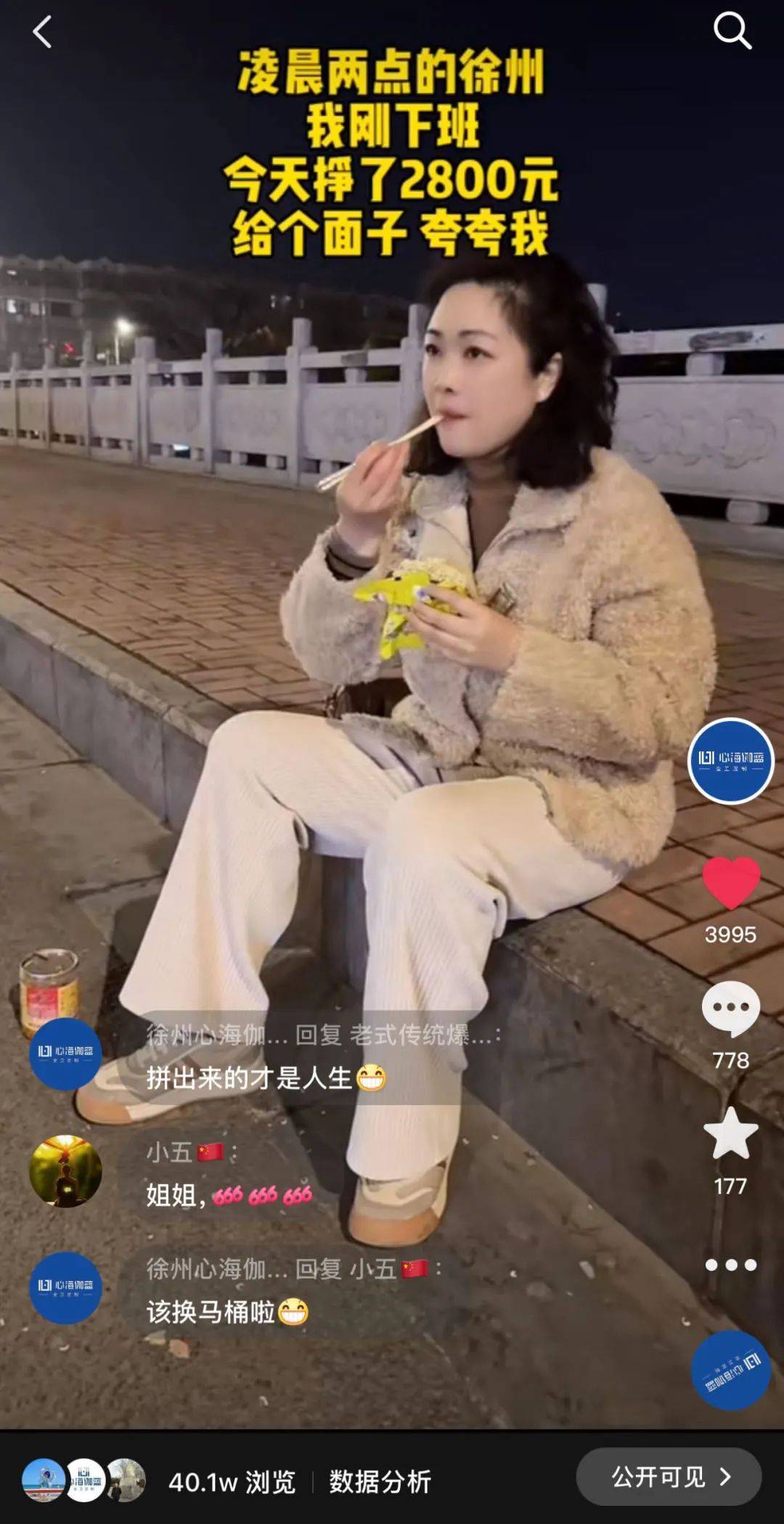Open the viewer avatars beside 40.1w 浏览

click(83, 1480)
